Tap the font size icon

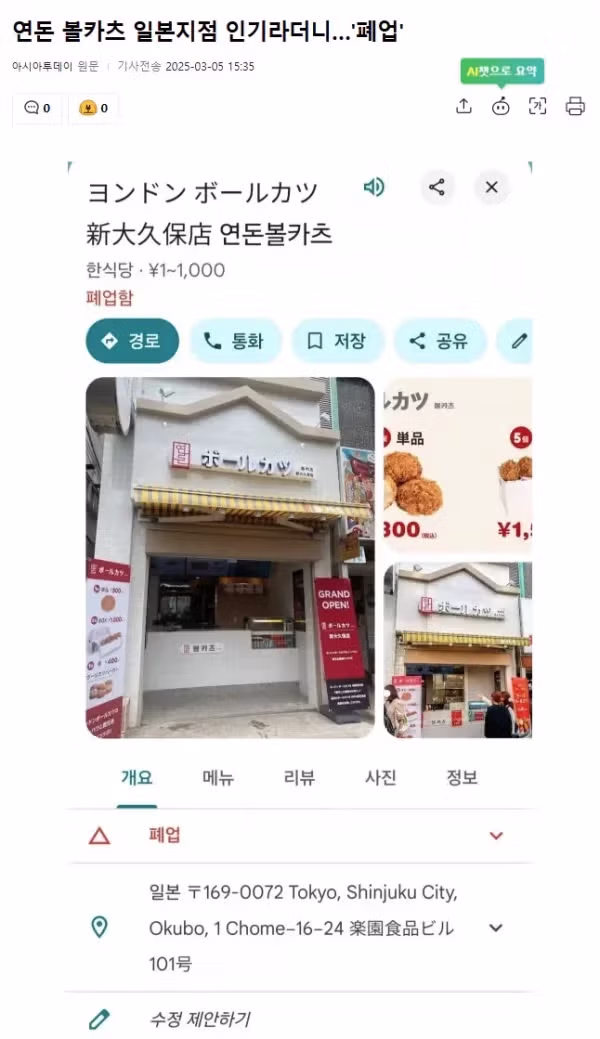pyautogui.click(x=538, y=106)
